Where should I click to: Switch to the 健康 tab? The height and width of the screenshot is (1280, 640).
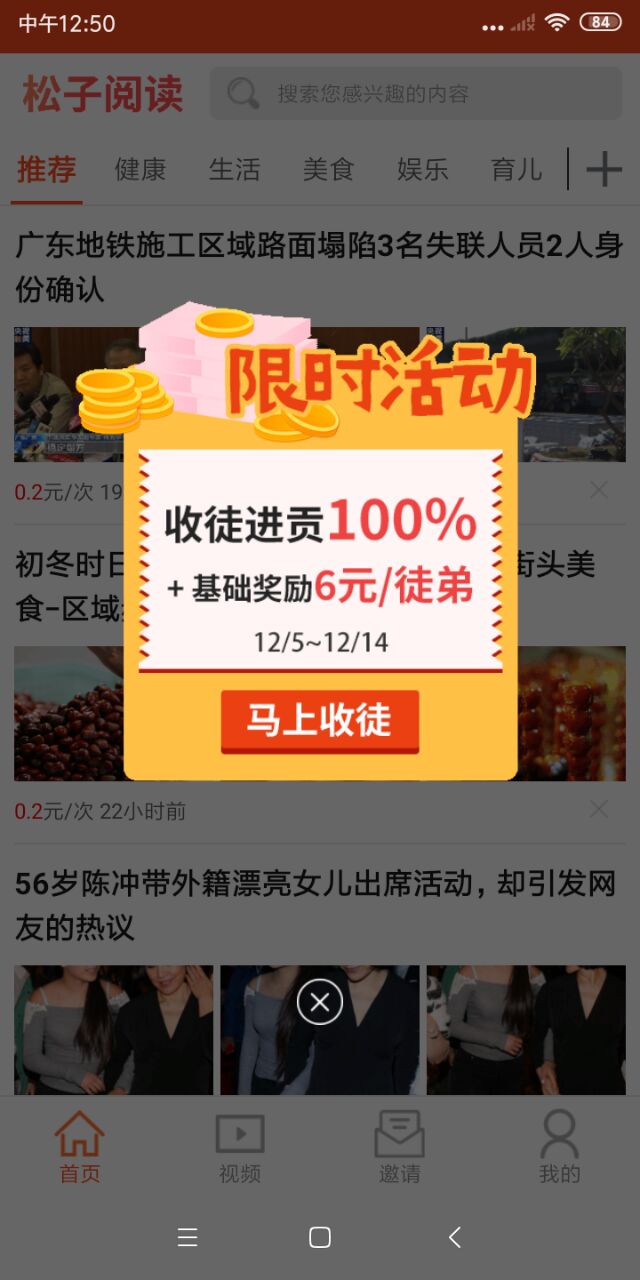[140, 169]
